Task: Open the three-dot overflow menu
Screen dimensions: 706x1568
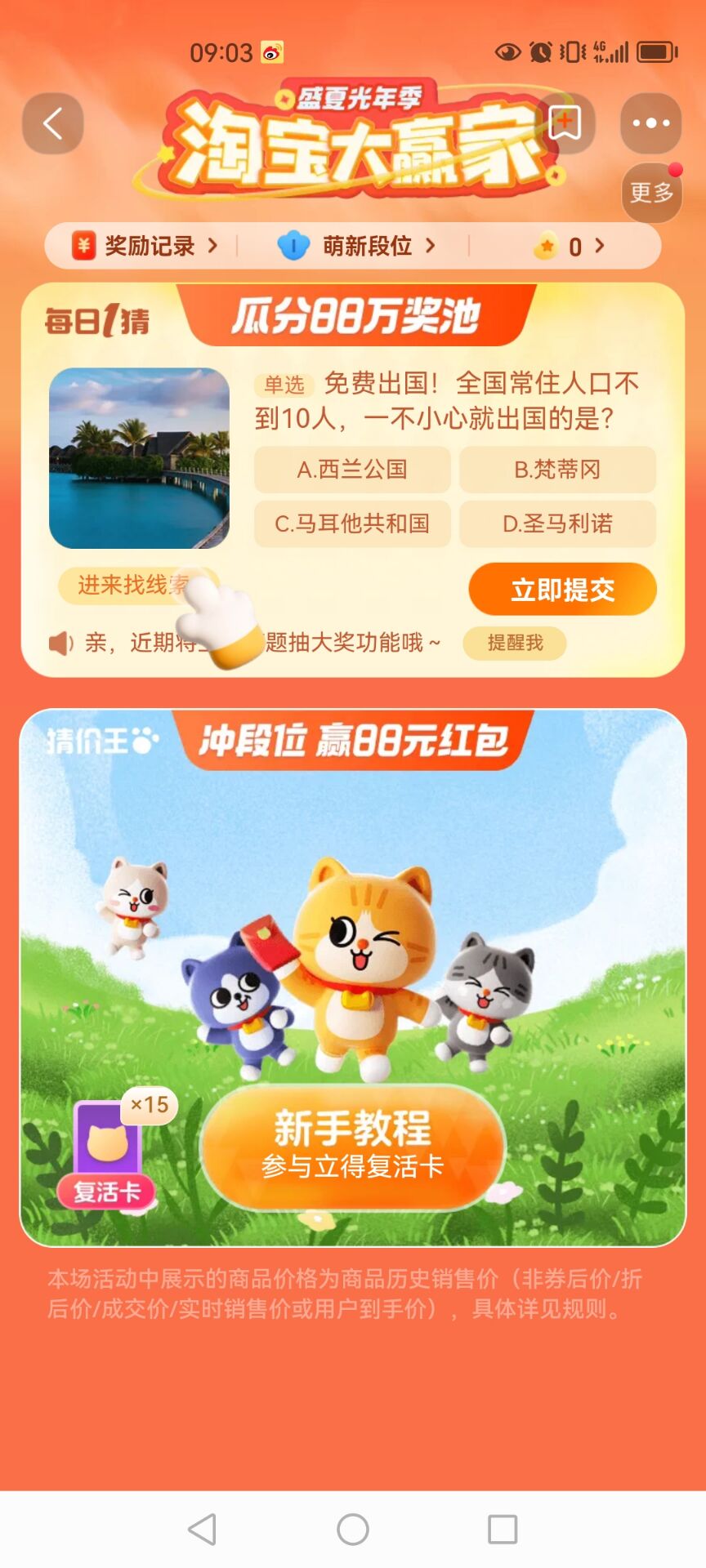Action: click(x=650, y=124)
